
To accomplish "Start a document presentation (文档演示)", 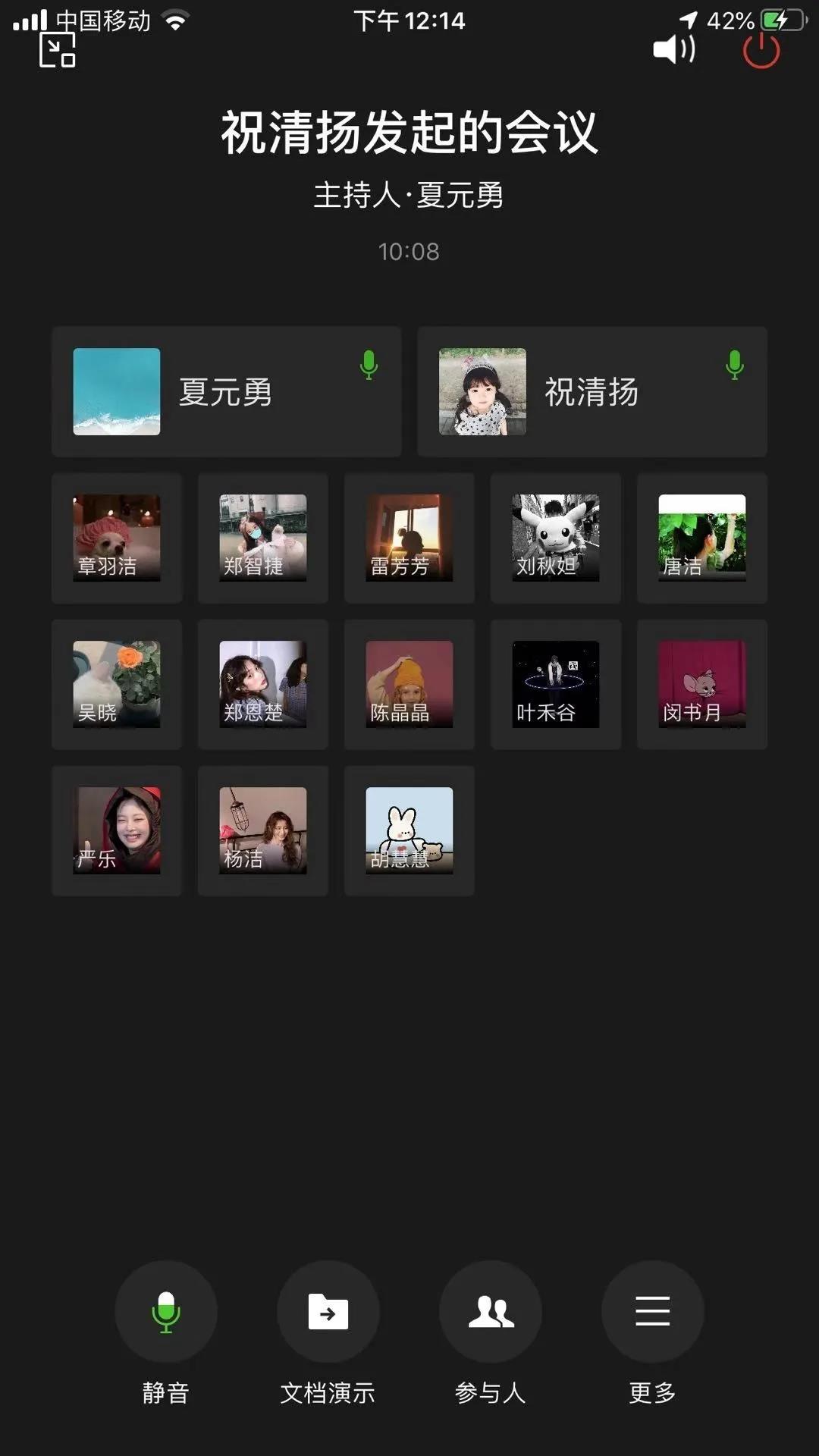I will pos(328,1311).
